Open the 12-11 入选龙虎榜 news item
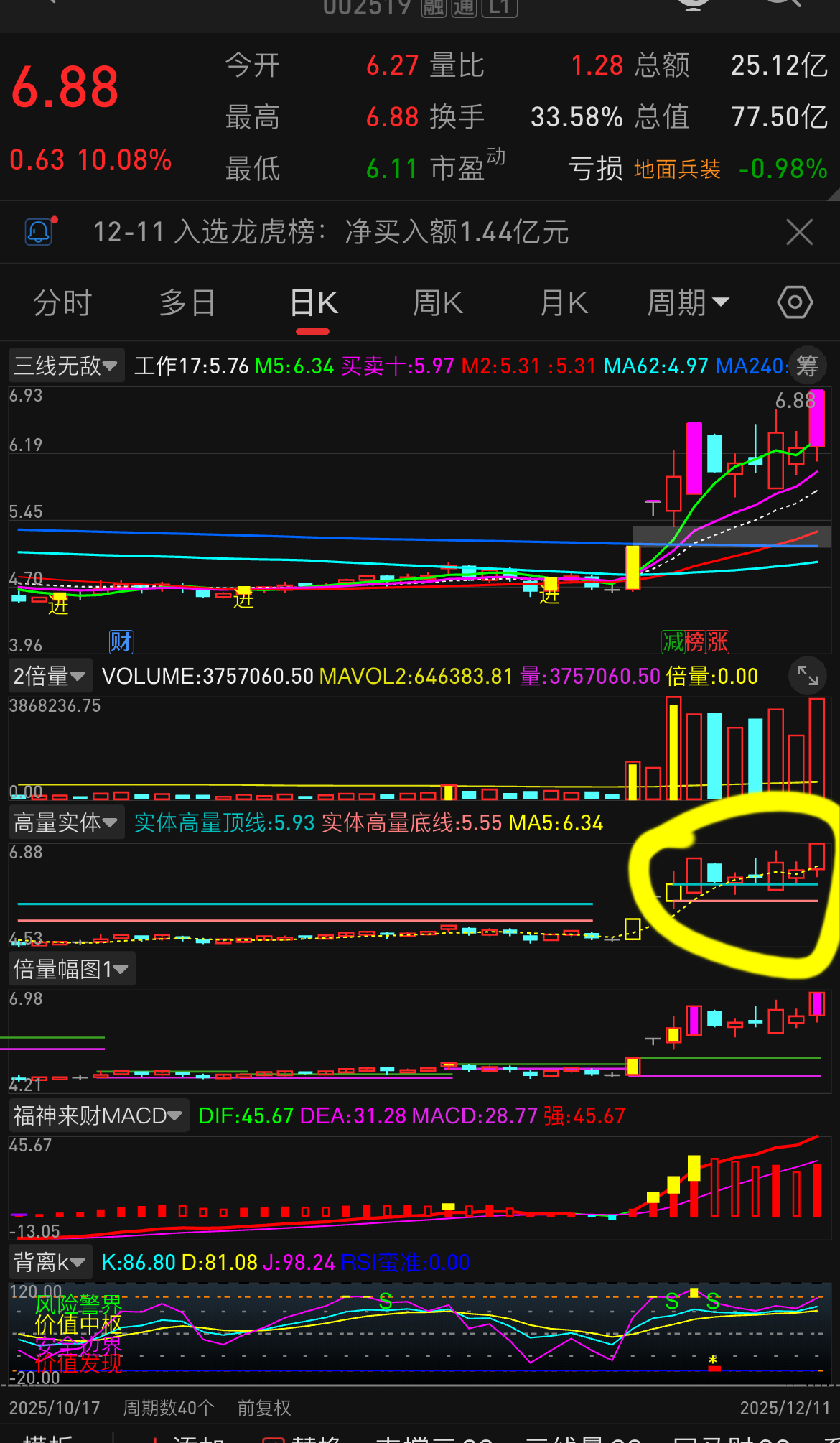840x1443 pixels. 330,233
